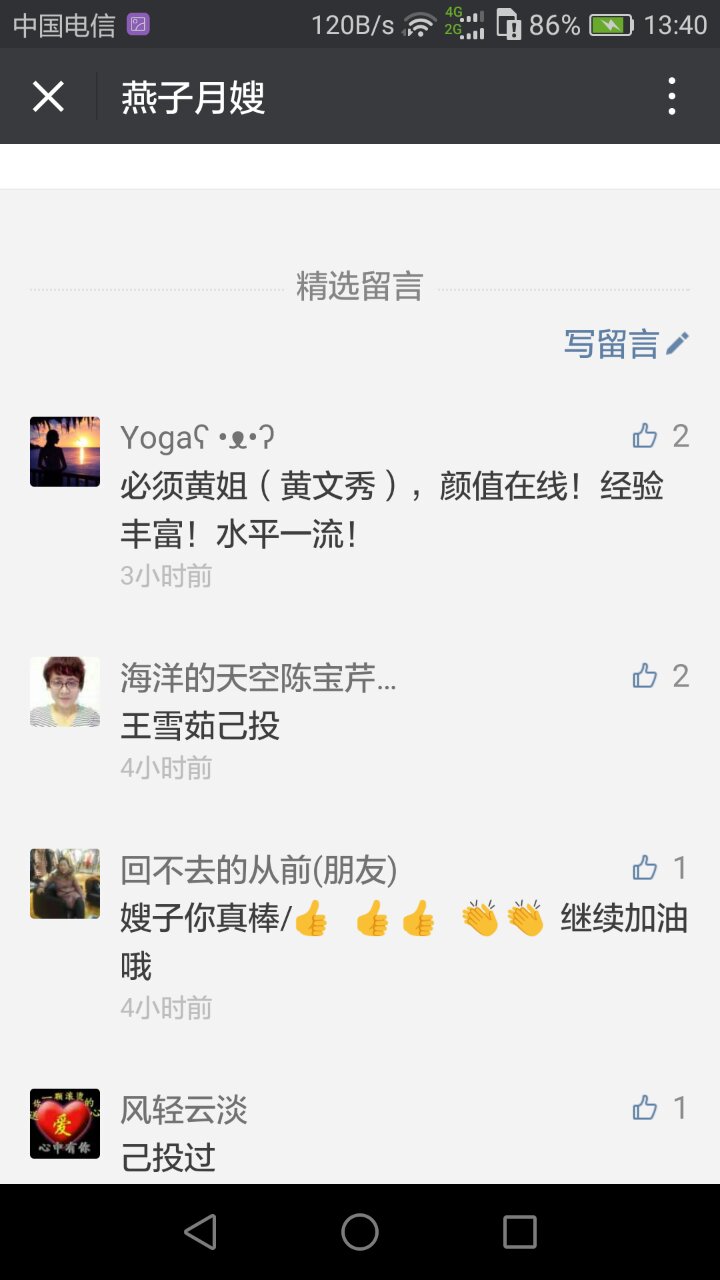720x1280 pixels.
Task: Open the three-dot overflow menu
Action: (671, 97)
